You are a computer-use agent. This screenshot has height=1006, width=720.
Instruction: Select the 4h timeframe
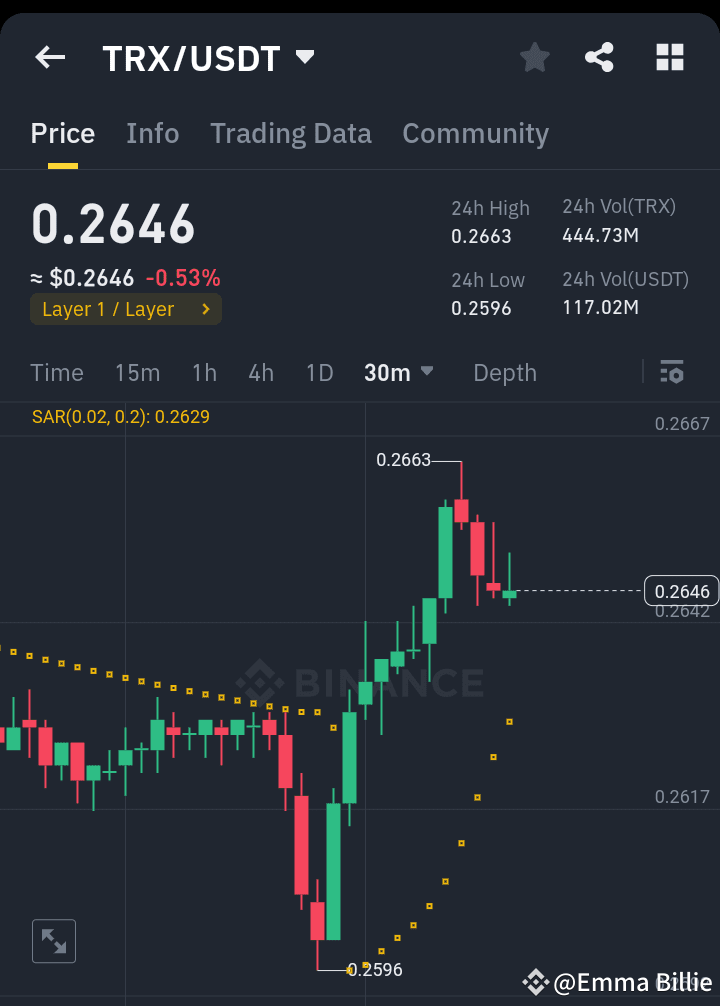click(261, 372)
